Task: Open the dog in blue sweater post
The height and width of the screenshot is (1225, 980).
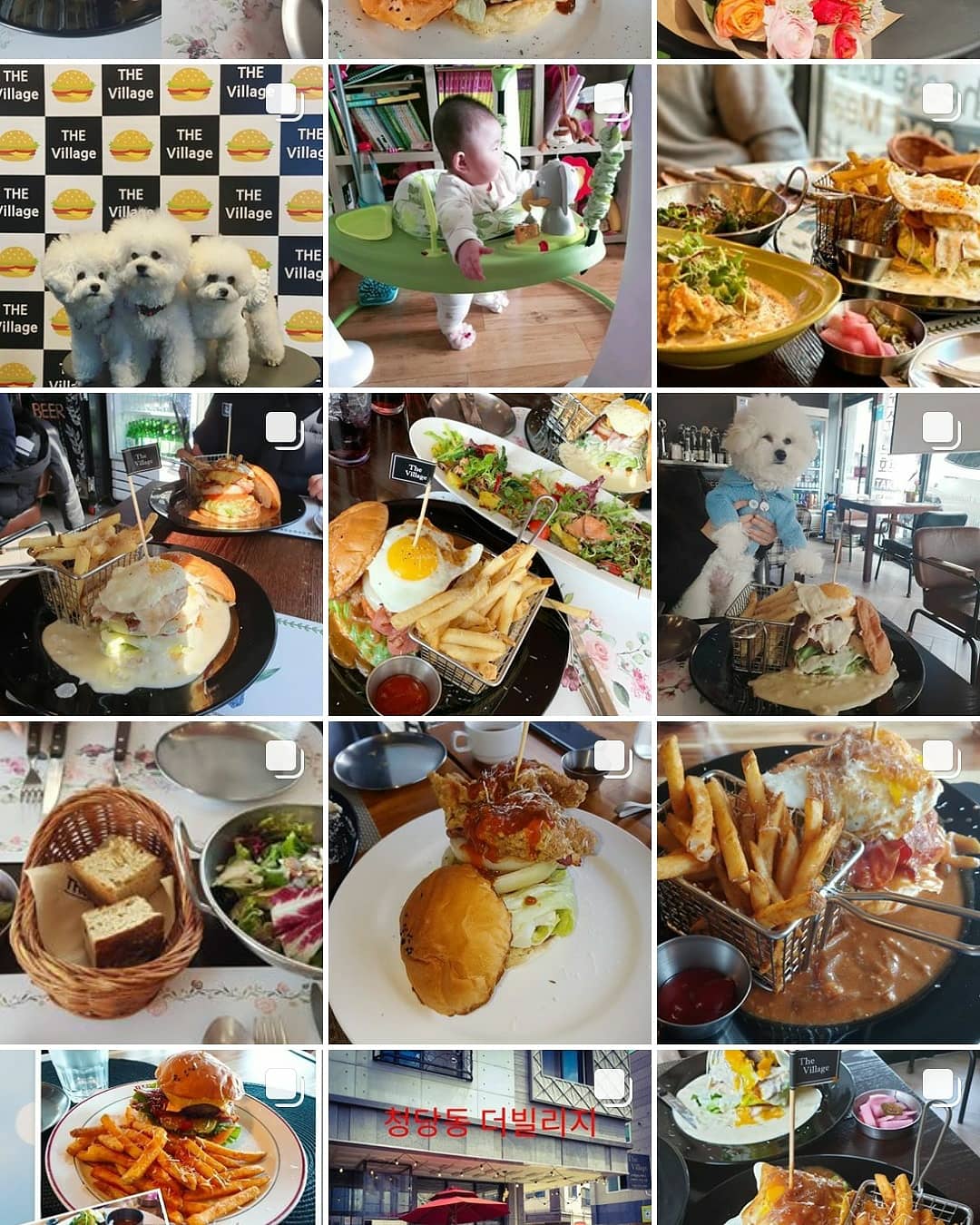Action: pyautogui.click(x=818, y=554)
